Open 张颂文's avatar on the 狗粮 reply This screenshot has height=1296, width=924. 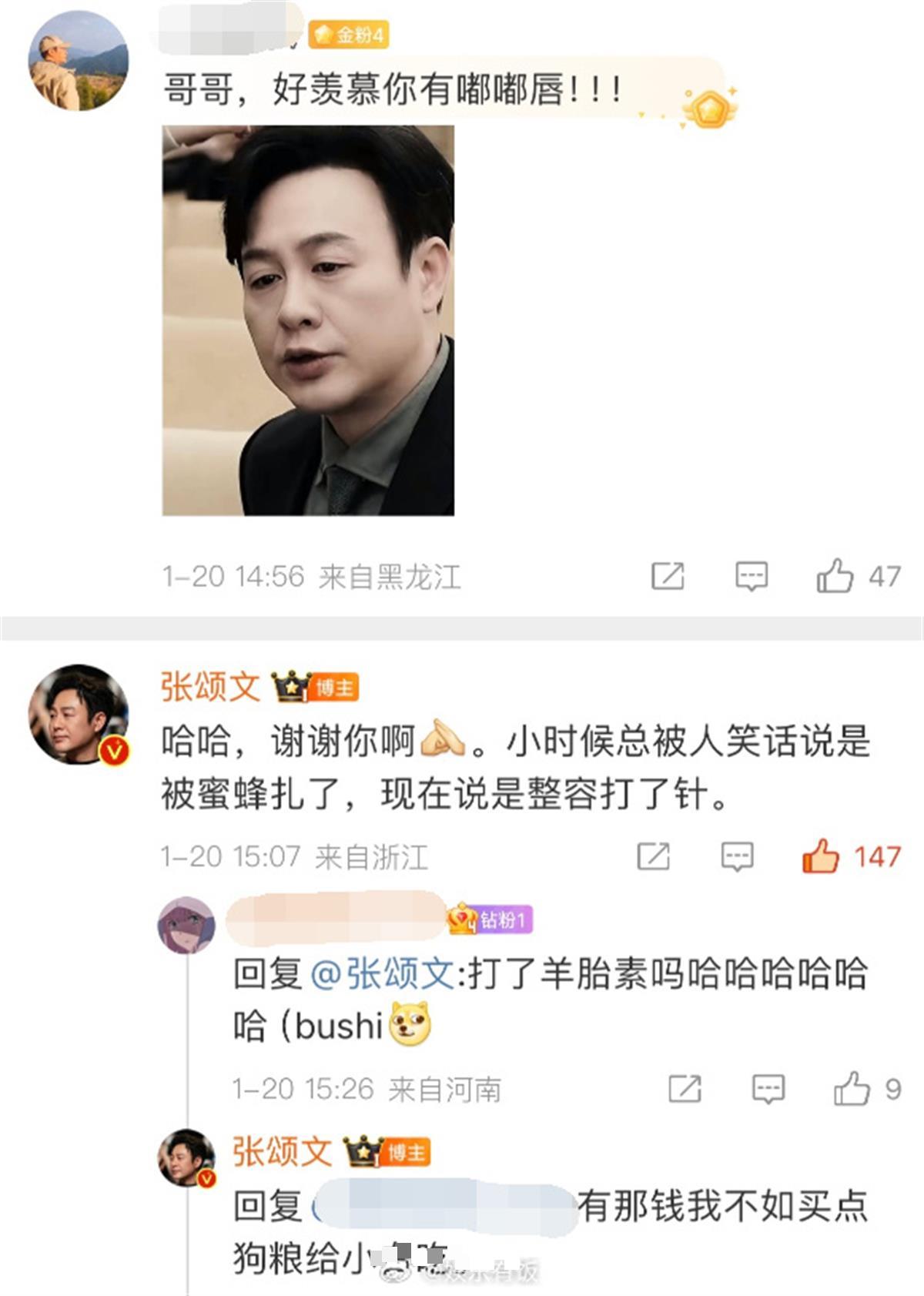187,1157
